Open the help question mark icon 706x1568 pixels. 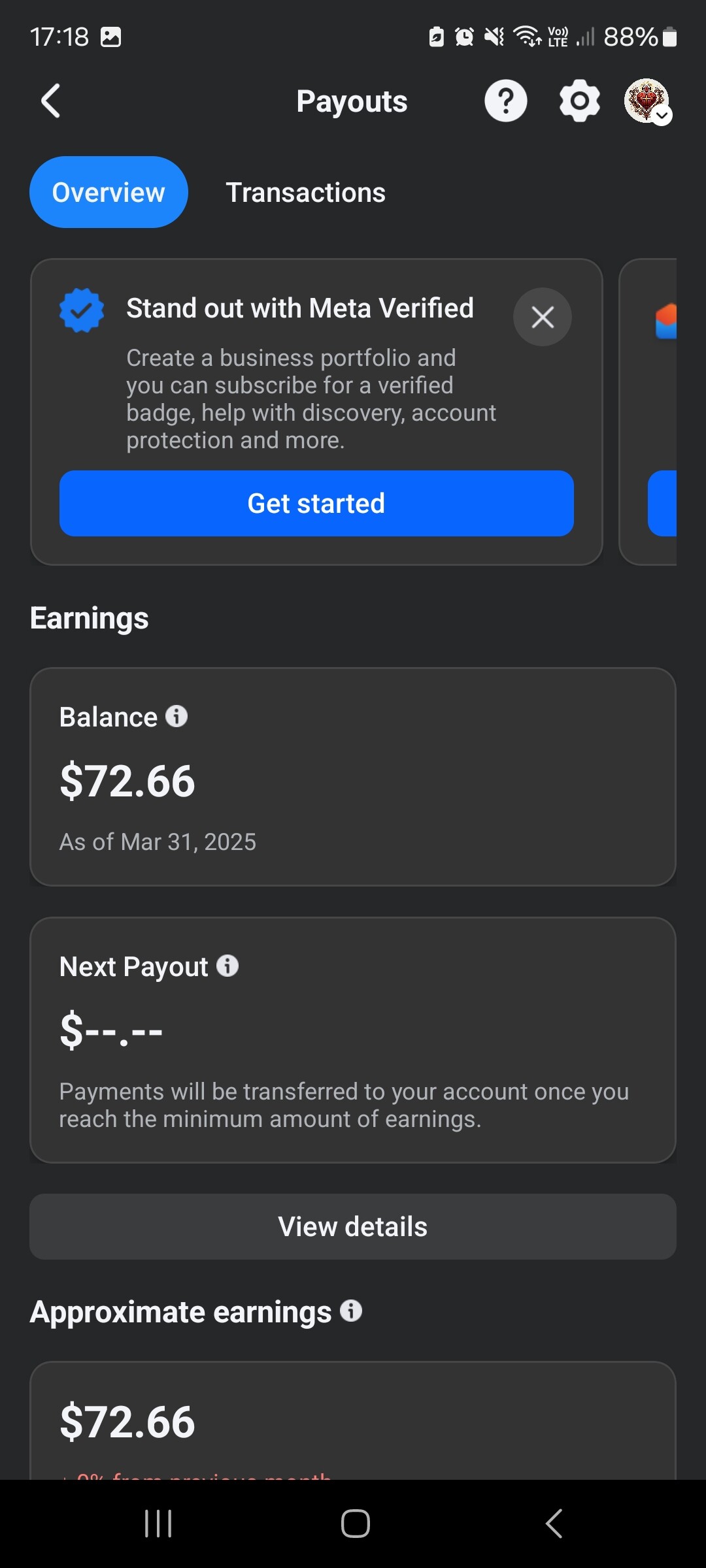coord(505,101)
